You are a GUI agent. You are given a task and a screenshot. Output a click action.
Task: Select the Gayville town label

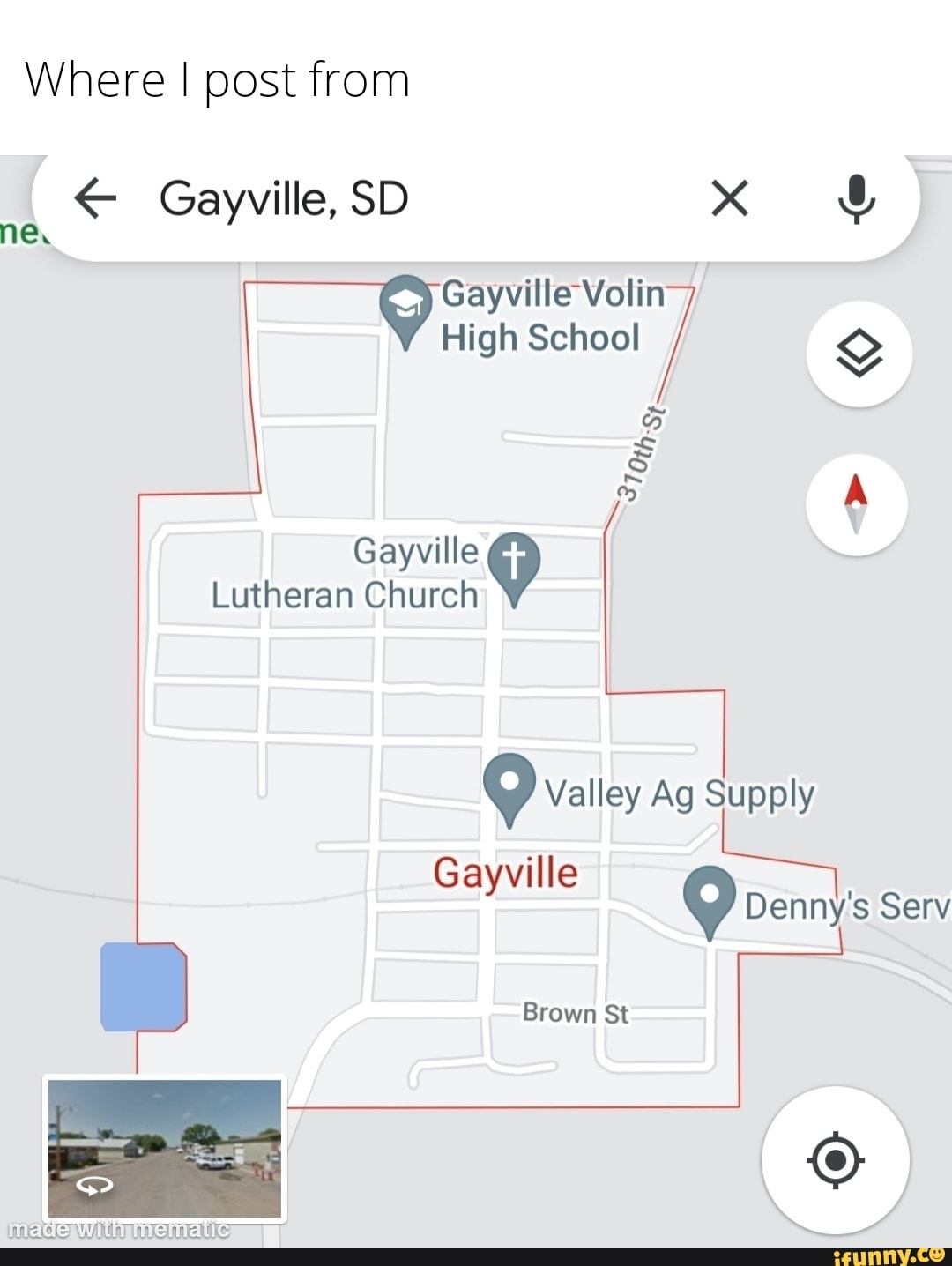tap(507, 871)
